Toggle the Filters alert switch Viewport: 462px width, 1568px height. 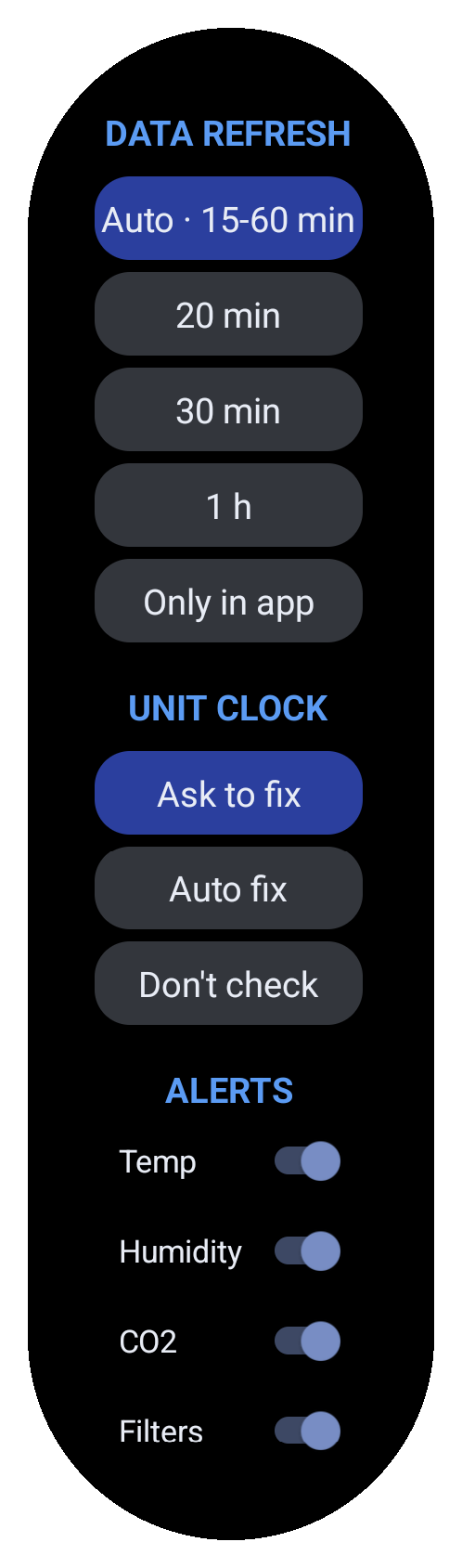(x=307, y=1431)
